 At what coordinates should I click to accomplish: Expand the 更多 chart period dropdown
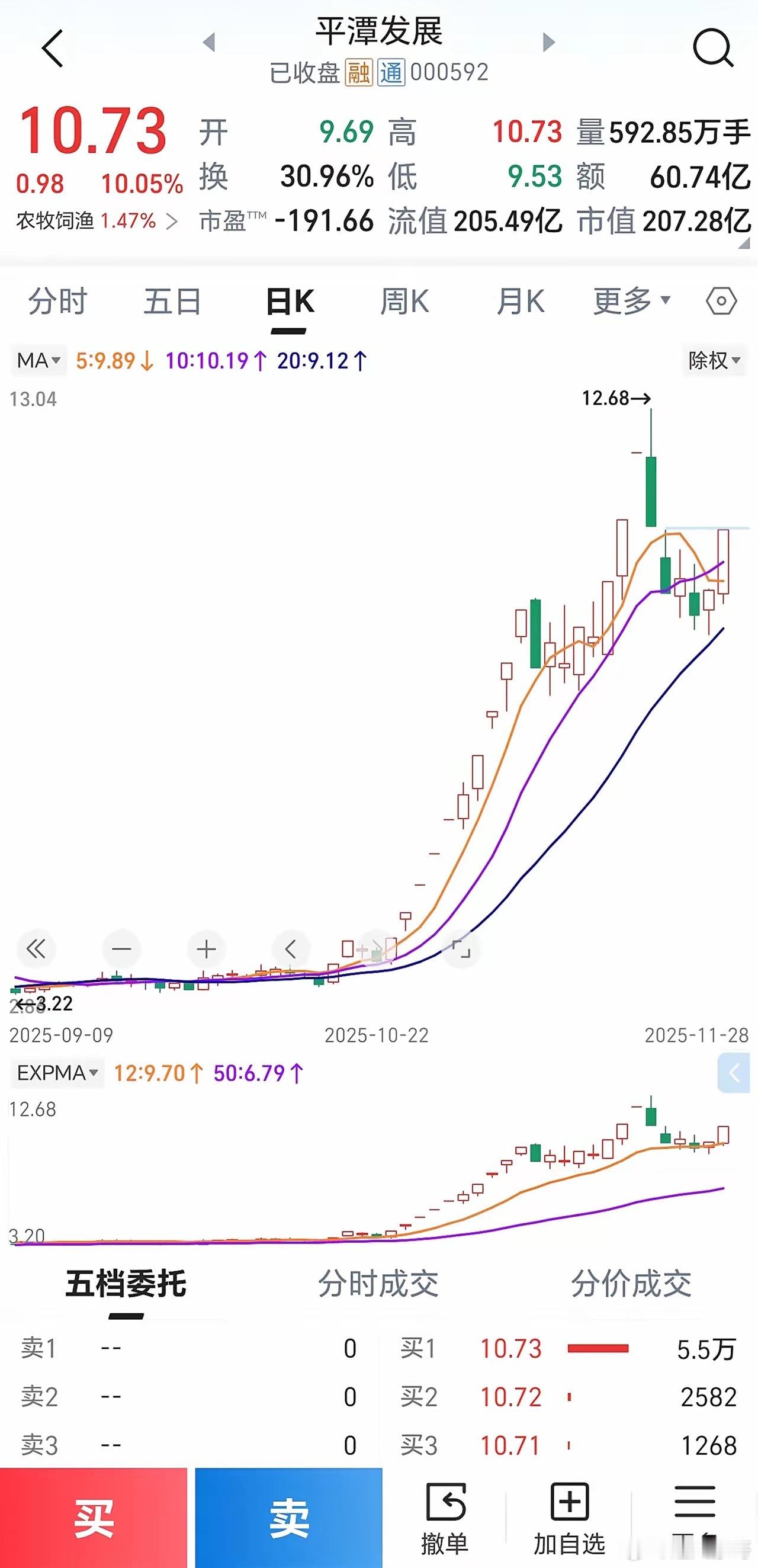631,301
